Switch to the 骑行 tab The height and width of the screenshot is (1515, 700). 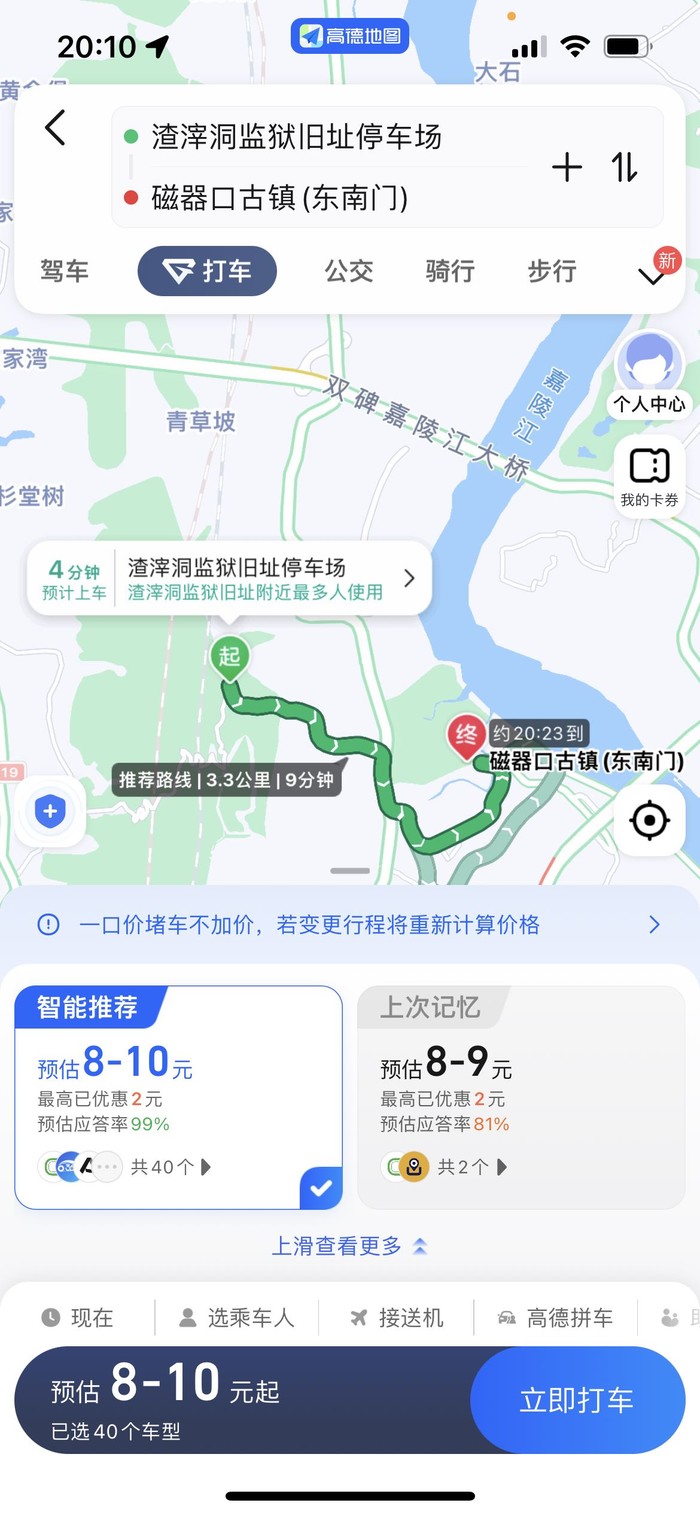coord(450,271)
